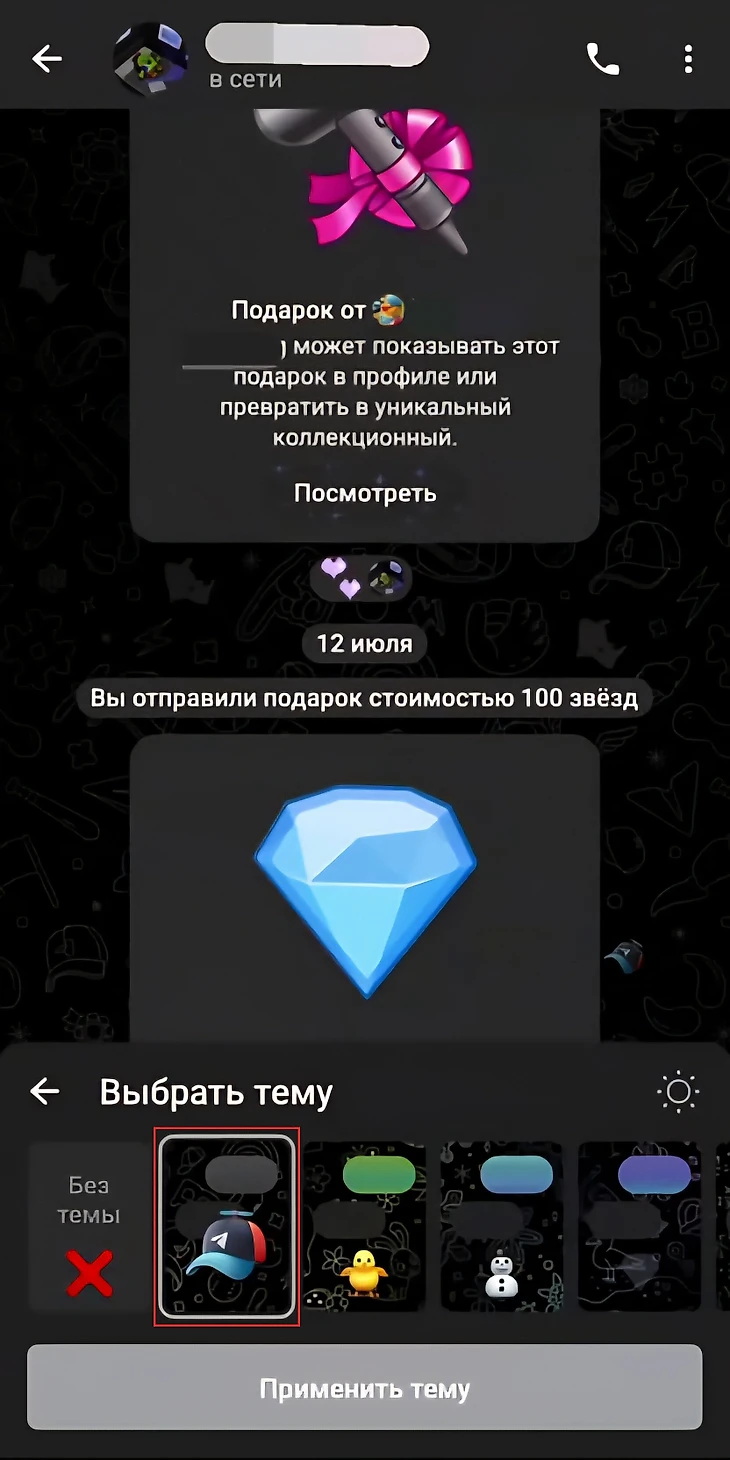Tap the Применить тему button

coord(365,1388)
